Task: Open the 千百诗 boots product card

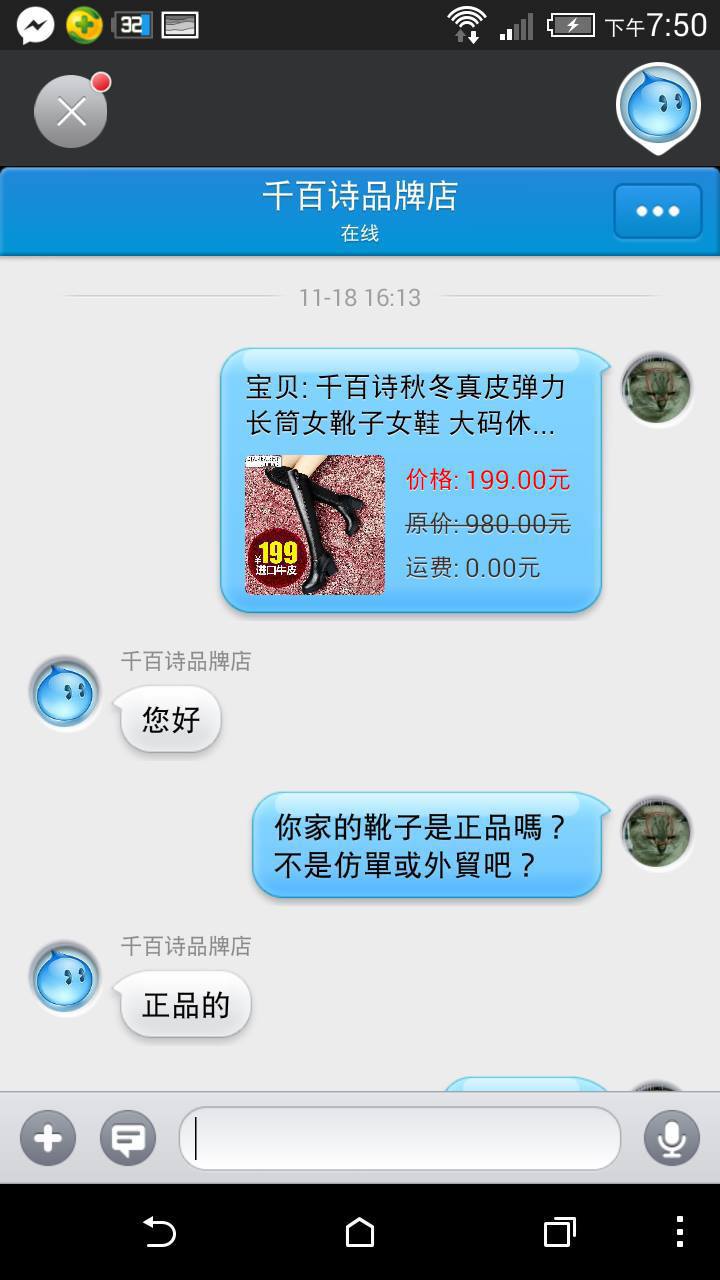Action: pyautogui.click(x=411, y=480)
